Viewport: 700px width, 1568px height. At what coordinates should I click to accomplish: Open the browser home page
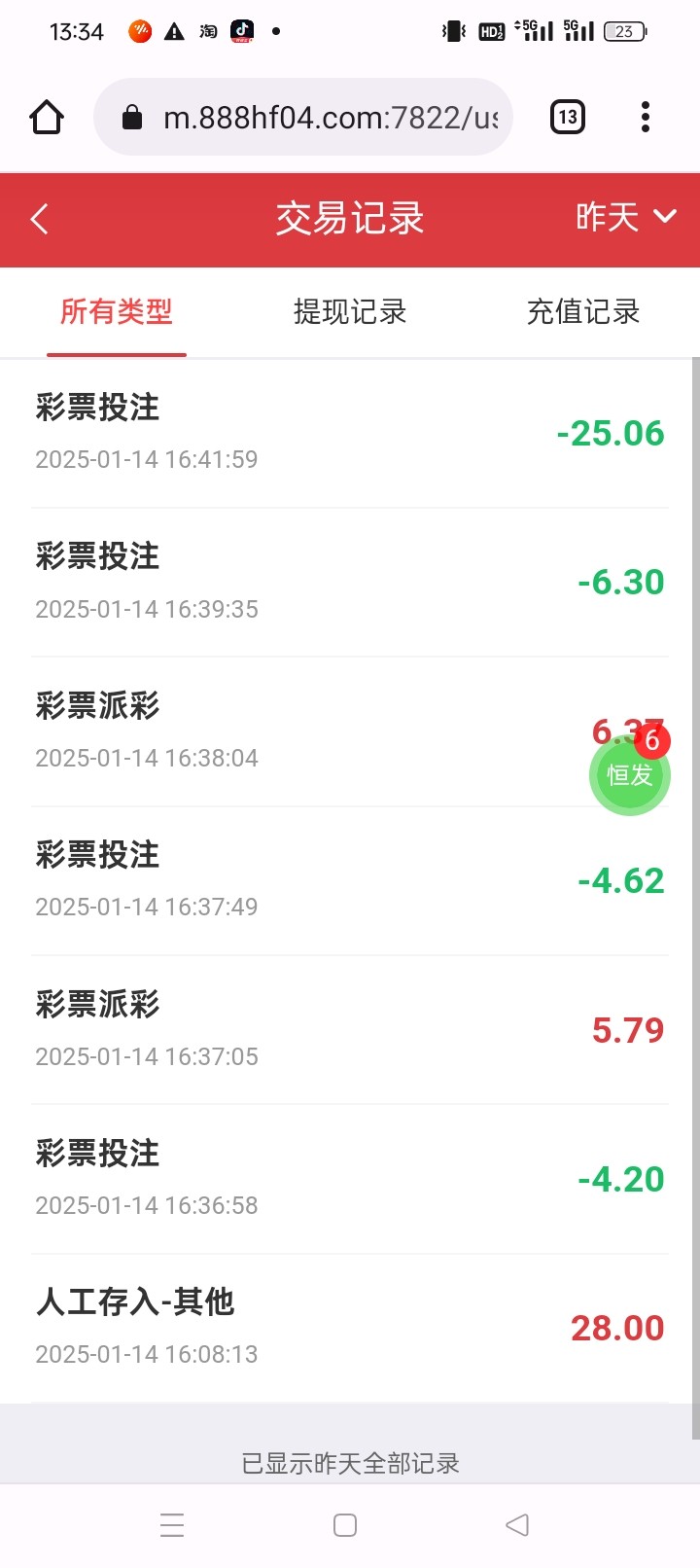47,118
